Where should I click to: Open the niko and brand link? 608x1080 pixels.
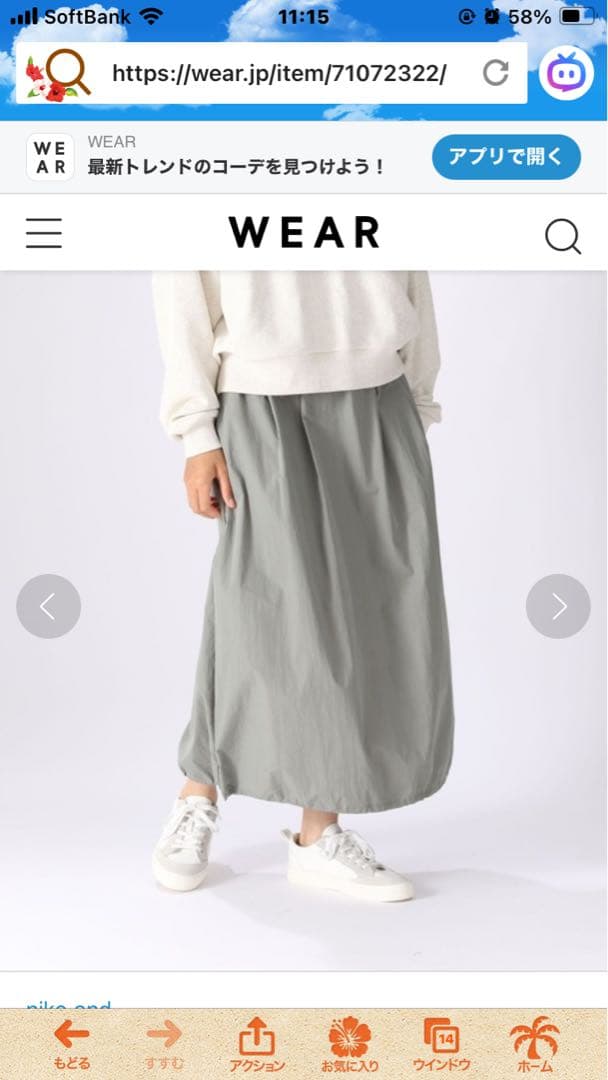68,1002
